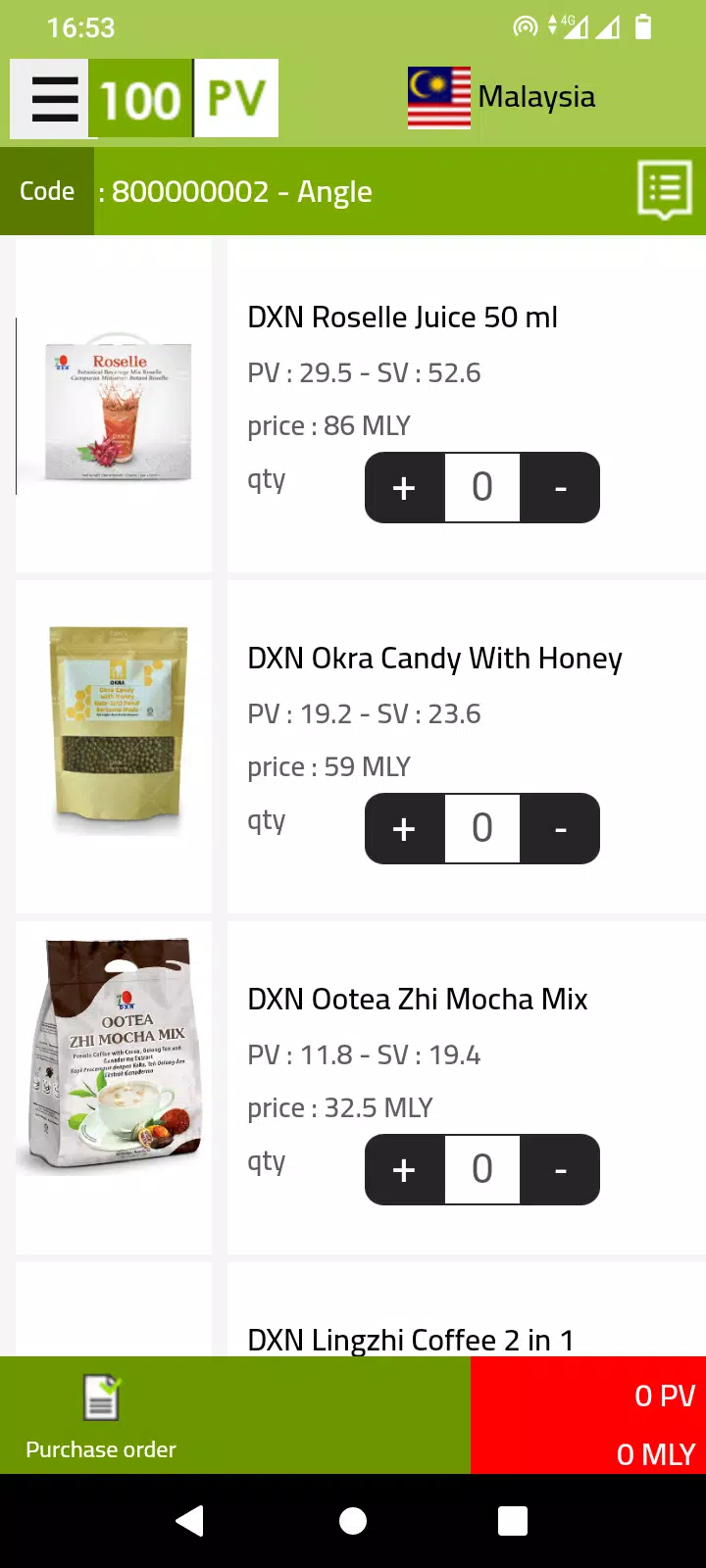Go back with the system back button
This screenshot has width=706, height=1568.
pyautogui.click(x=189, y=1521)
